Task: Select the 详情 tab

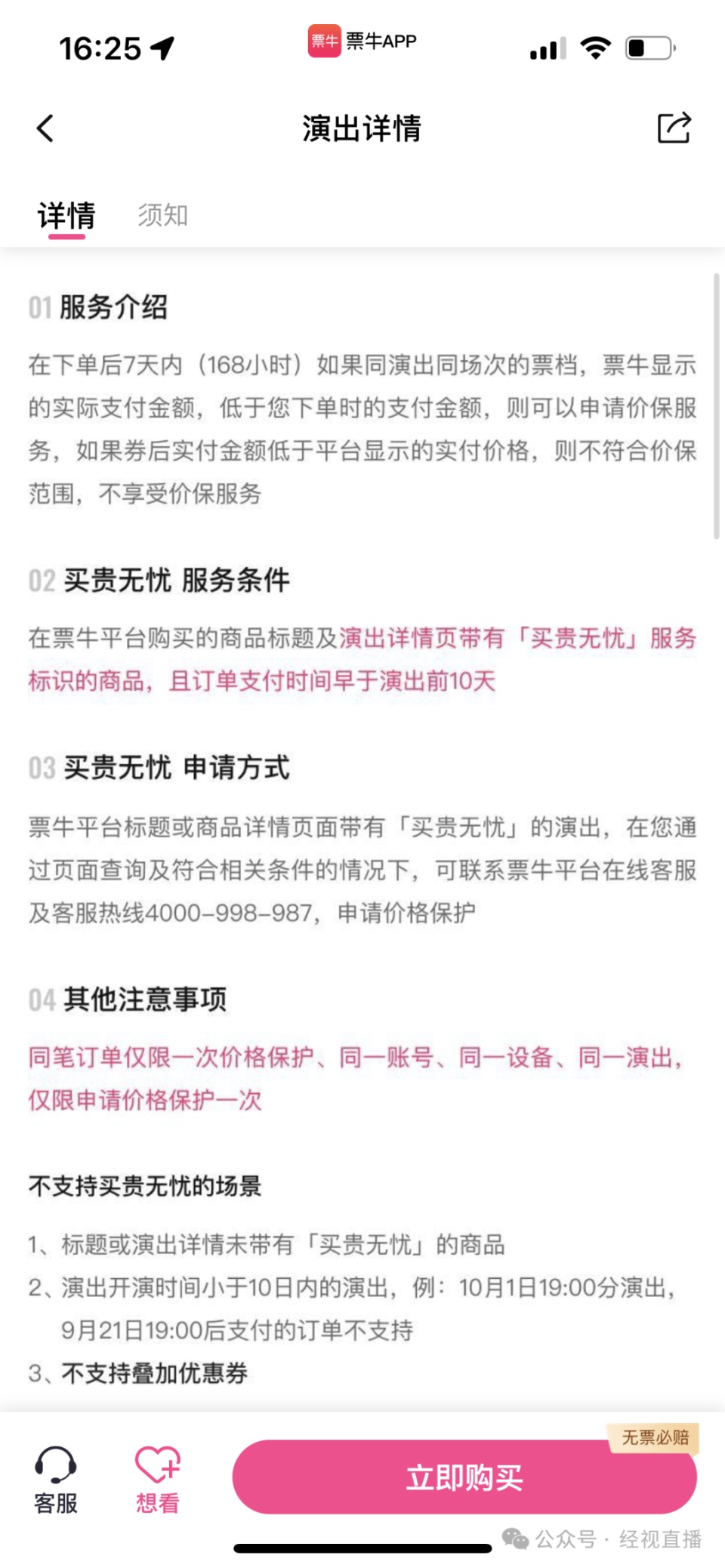Action: pos(66,217)
